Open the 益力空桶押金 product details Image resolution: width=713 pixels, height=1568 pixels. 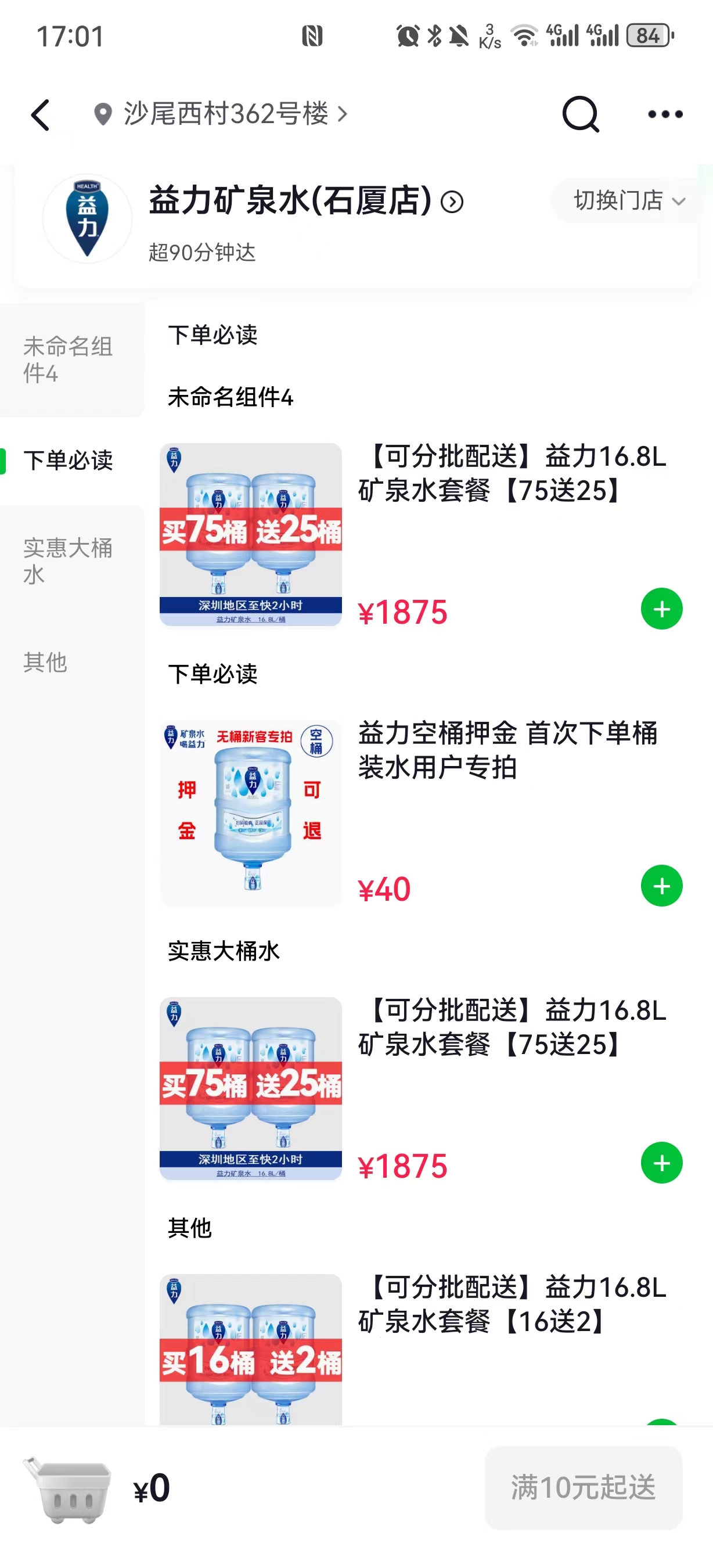click(507, 750)
